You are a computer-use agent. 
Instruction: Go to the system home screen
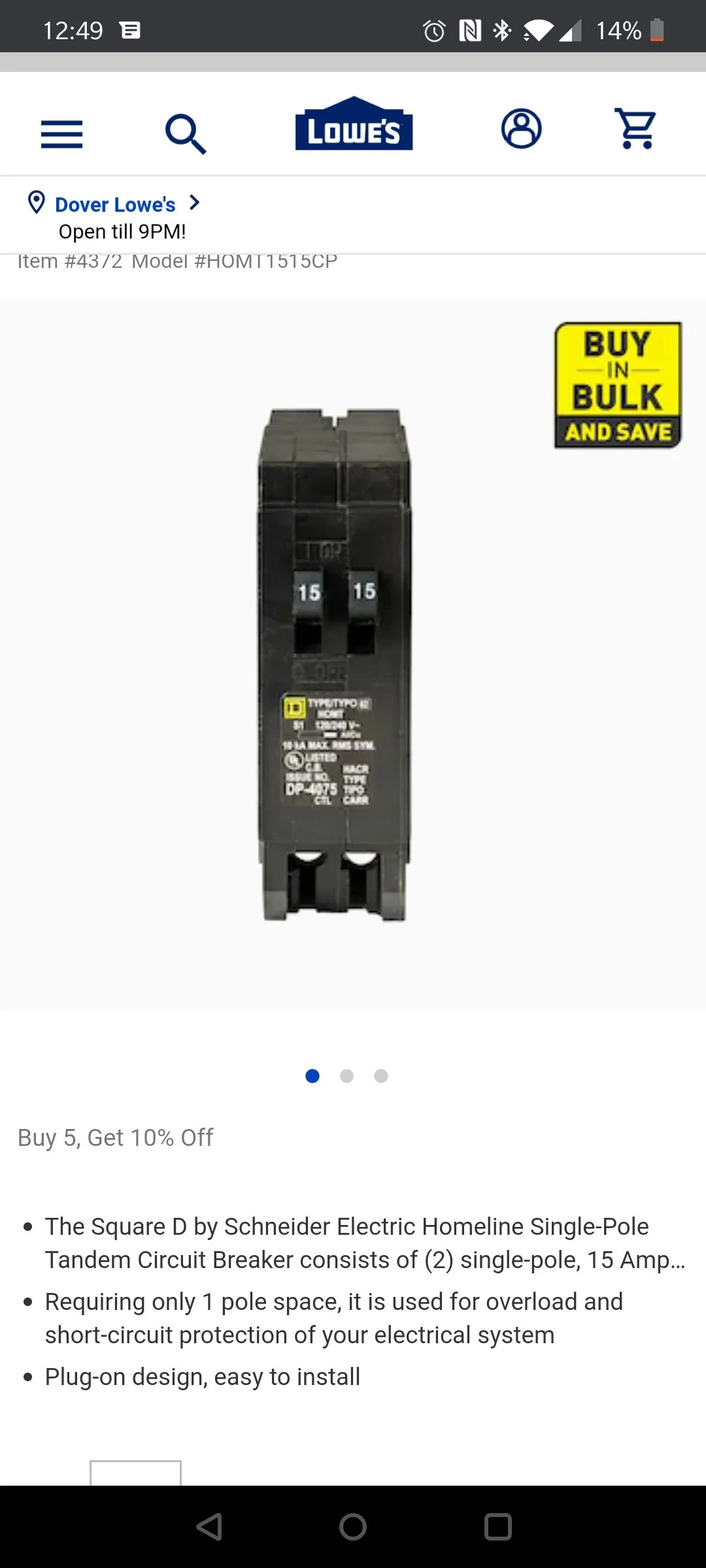click(353, 1527)
